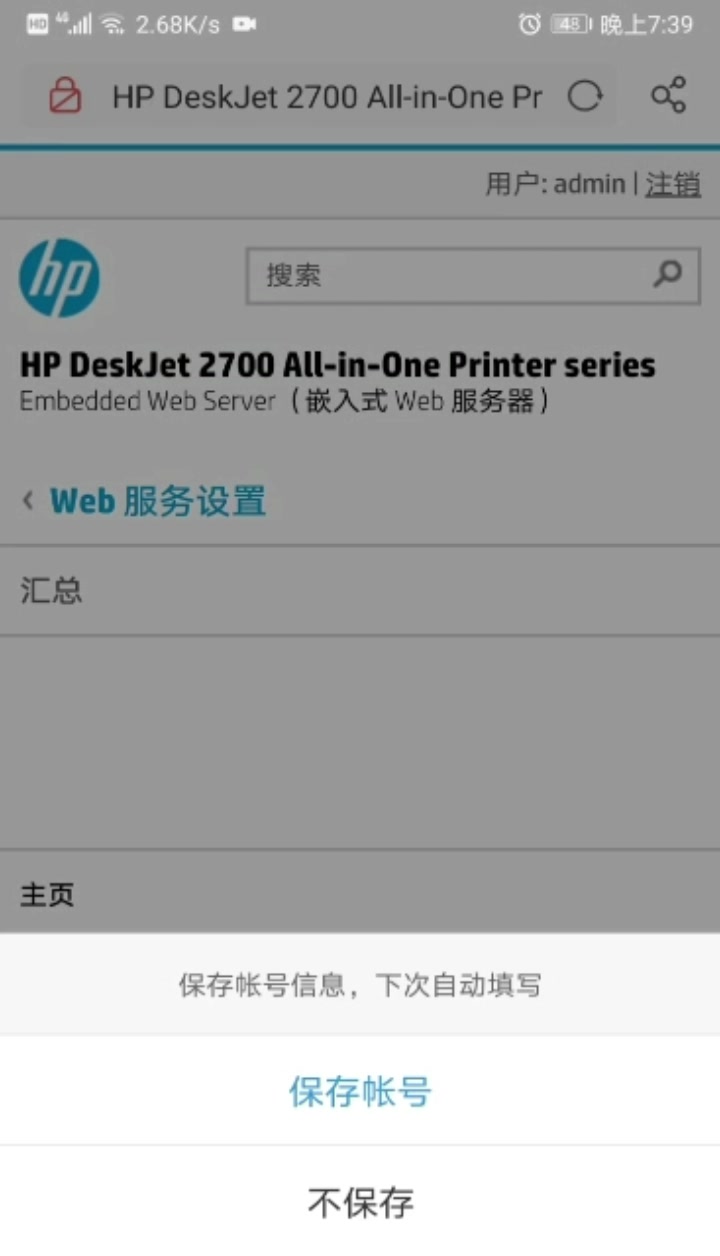Screen dimensions: 720x1256
Task: Tap the magnifier search icon
Action: pos(667,274)
